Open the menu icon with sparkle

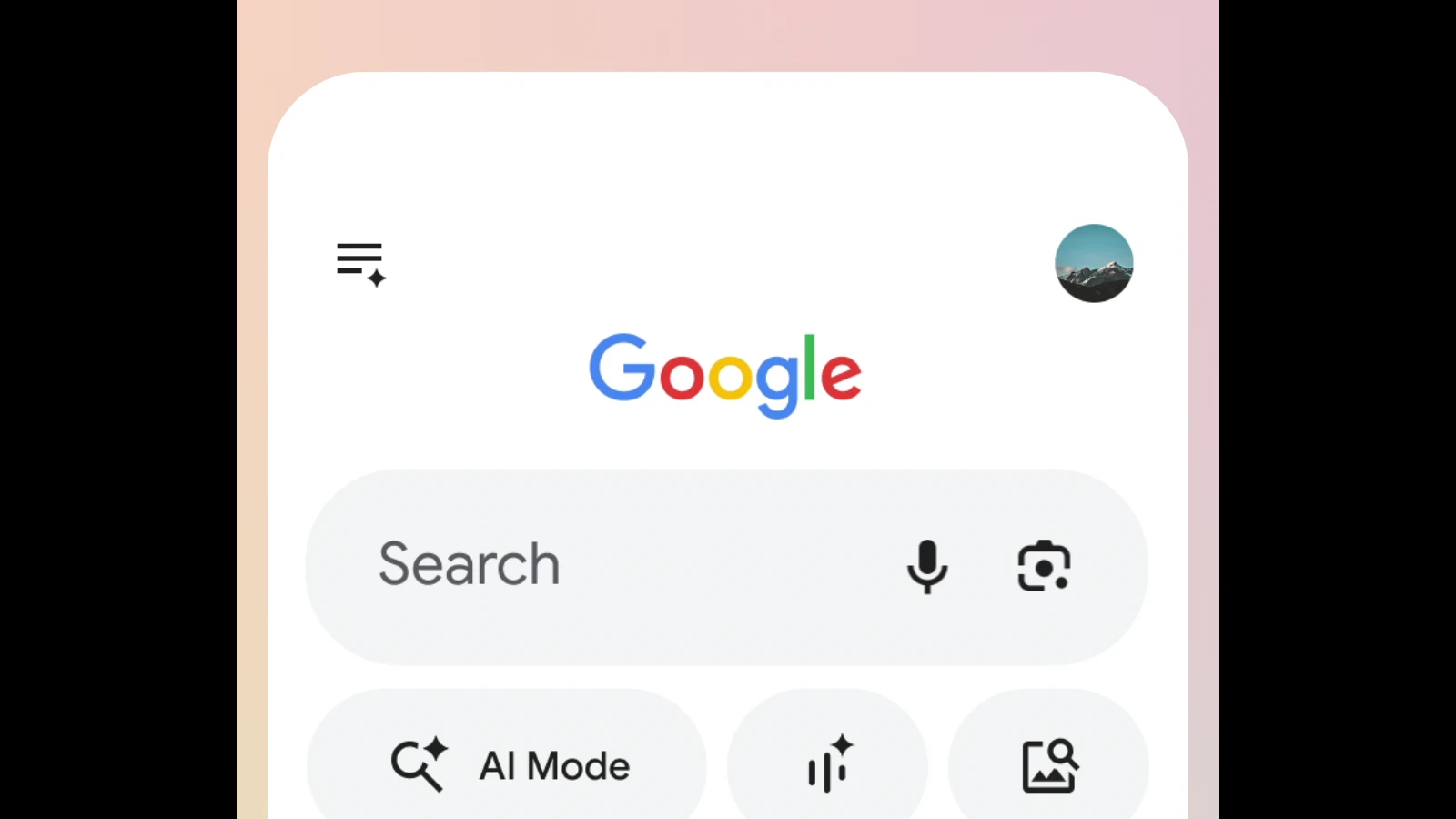(x=361, y=264)
